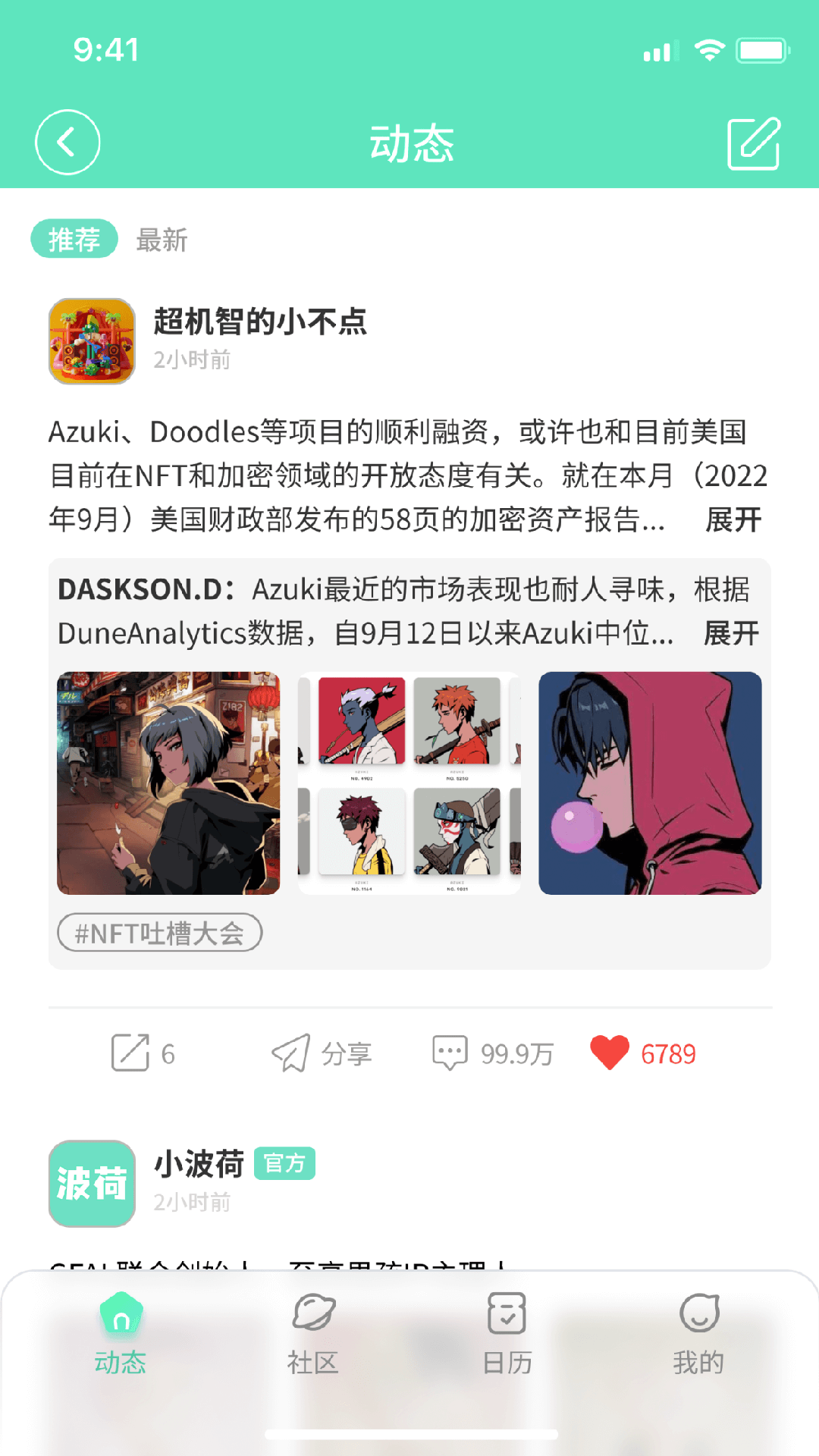The height and width of the screenshot is (1456, 819).
Task: Open 小波荷 official account avatar
Action: [92, 1183]
